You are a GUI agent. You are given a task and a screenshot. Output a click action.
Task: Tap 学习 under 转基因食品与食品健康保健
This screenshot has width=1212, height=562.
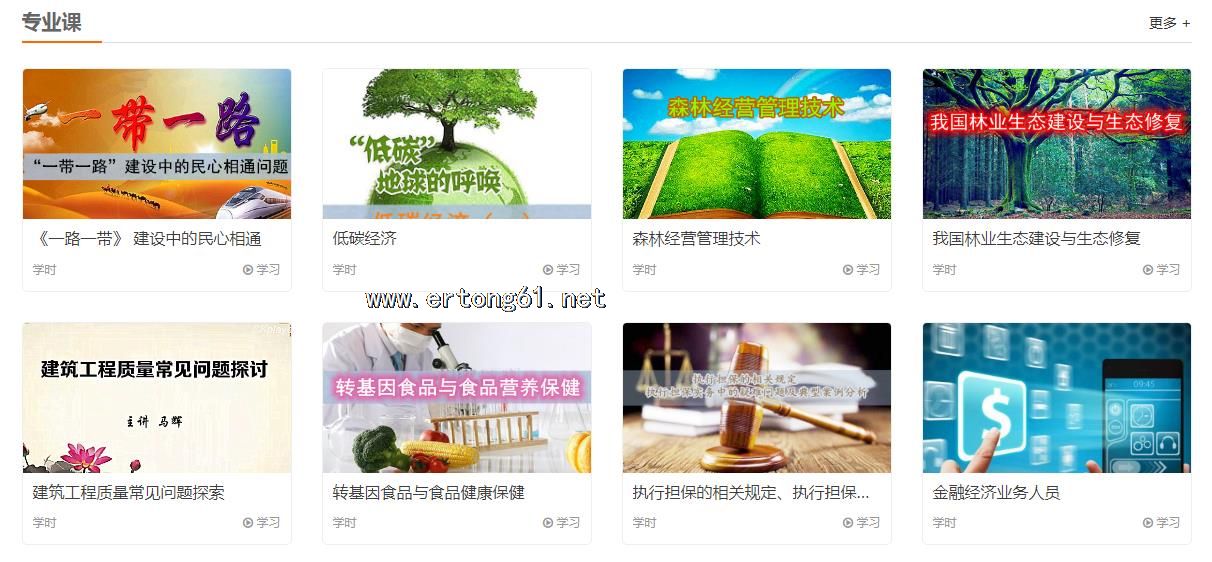pos(562,522)
